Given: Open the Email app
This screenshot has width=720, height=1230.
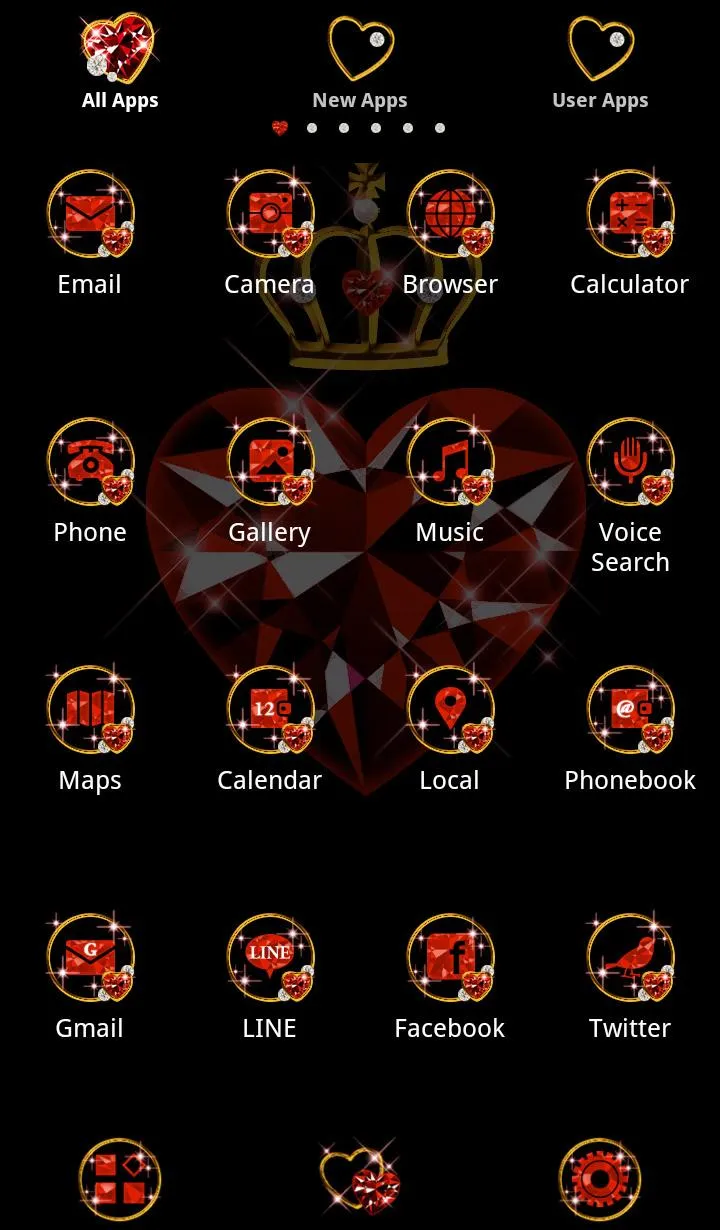Looking at the screenshot, I should (90, 233).
